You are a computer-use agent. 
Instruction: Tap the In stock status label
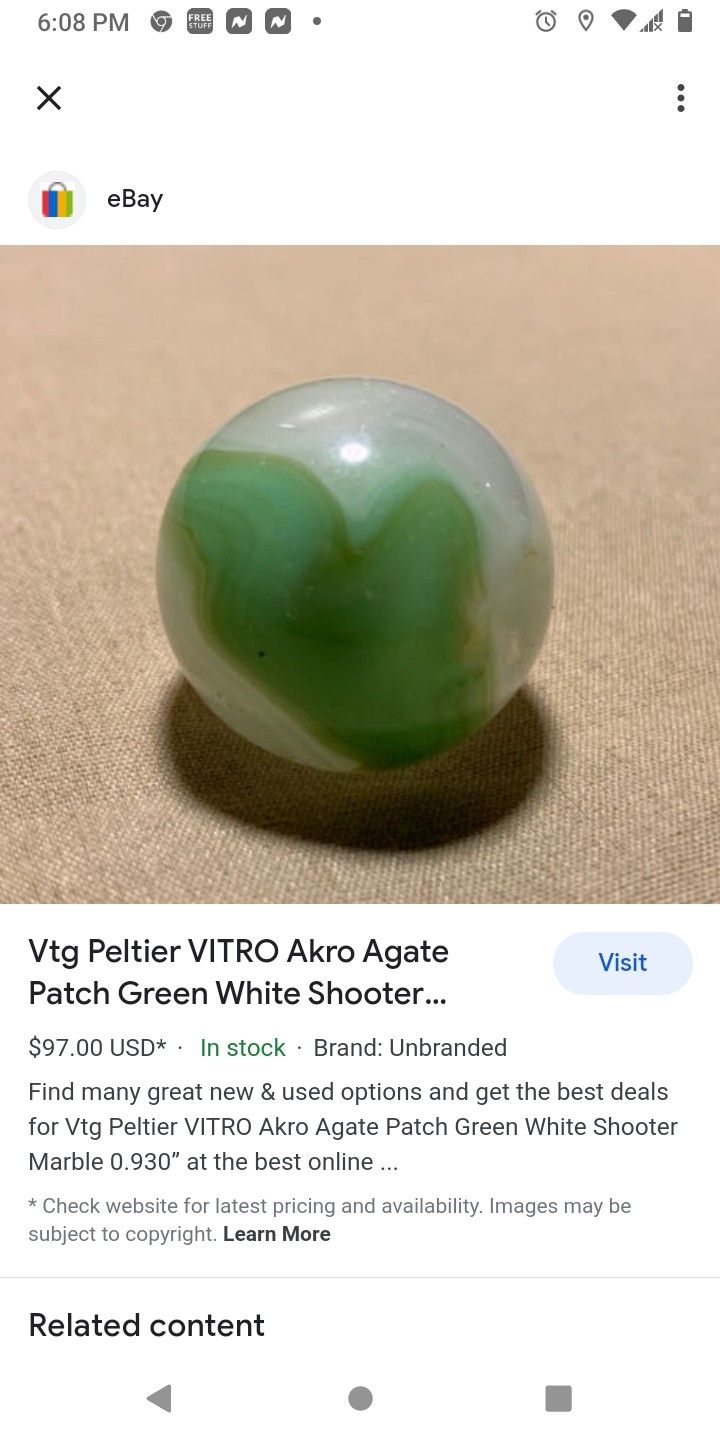(242, 1047)
